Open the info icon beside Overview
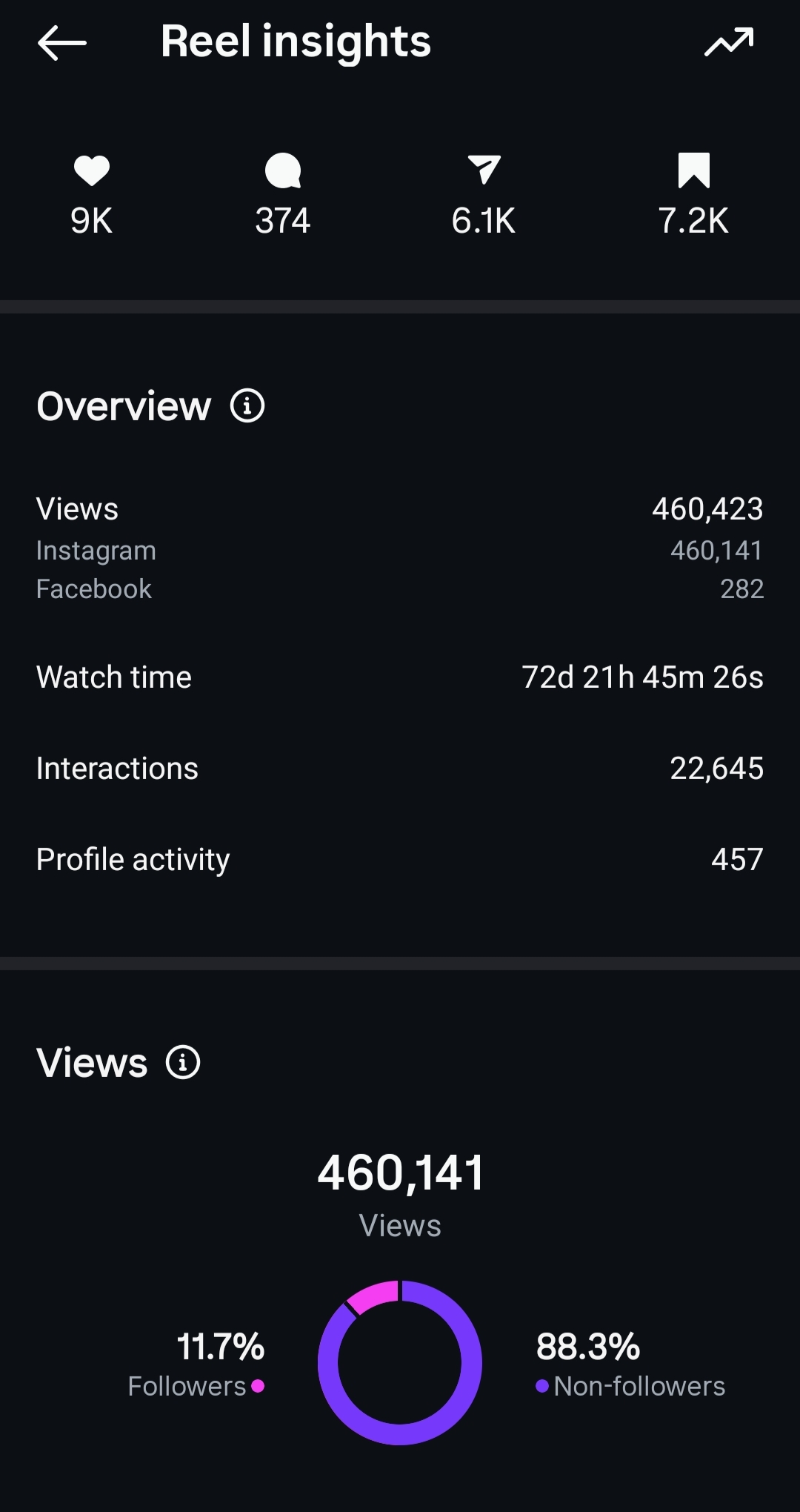Image resolution: width=800 pixels, height=1512 pixels. pyautogui.click(x=247, y=406)
